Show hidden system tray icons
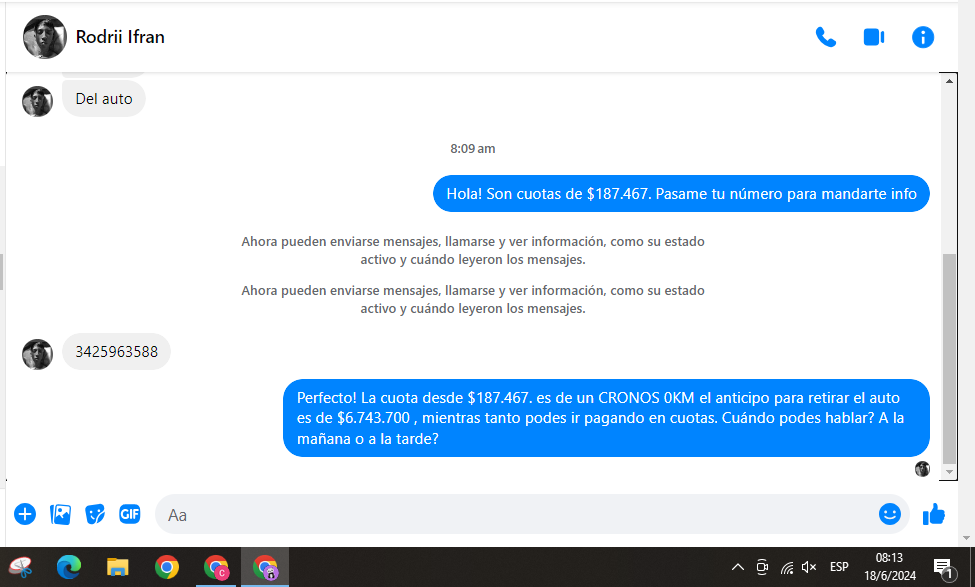Viewport: 975px width, 587px height. [x=738, y=567]
